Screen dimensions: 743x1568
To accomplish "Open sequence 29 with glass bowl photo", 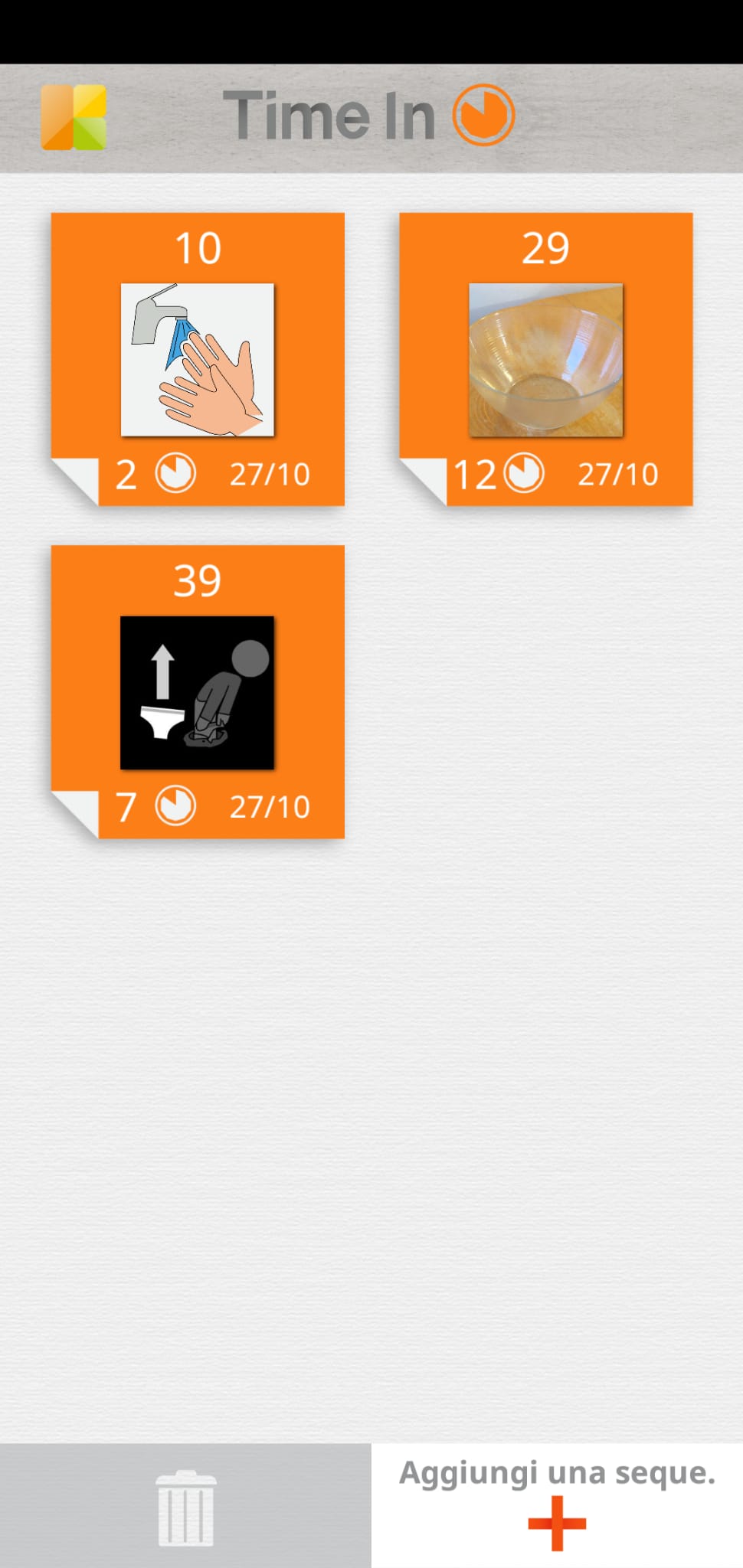I will [546, 359].
